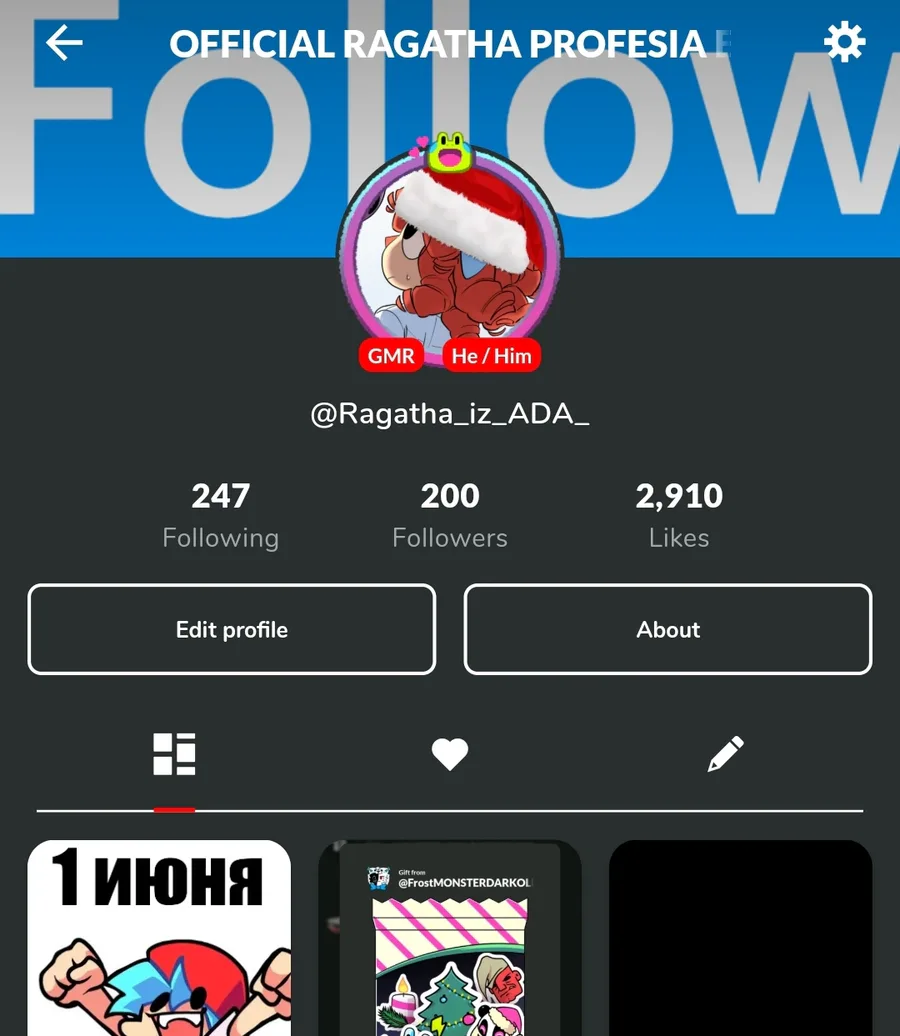Tap the Edit profile button
Image resolution: width=900 pixels, height=1036 pixels.
(232, 629)
